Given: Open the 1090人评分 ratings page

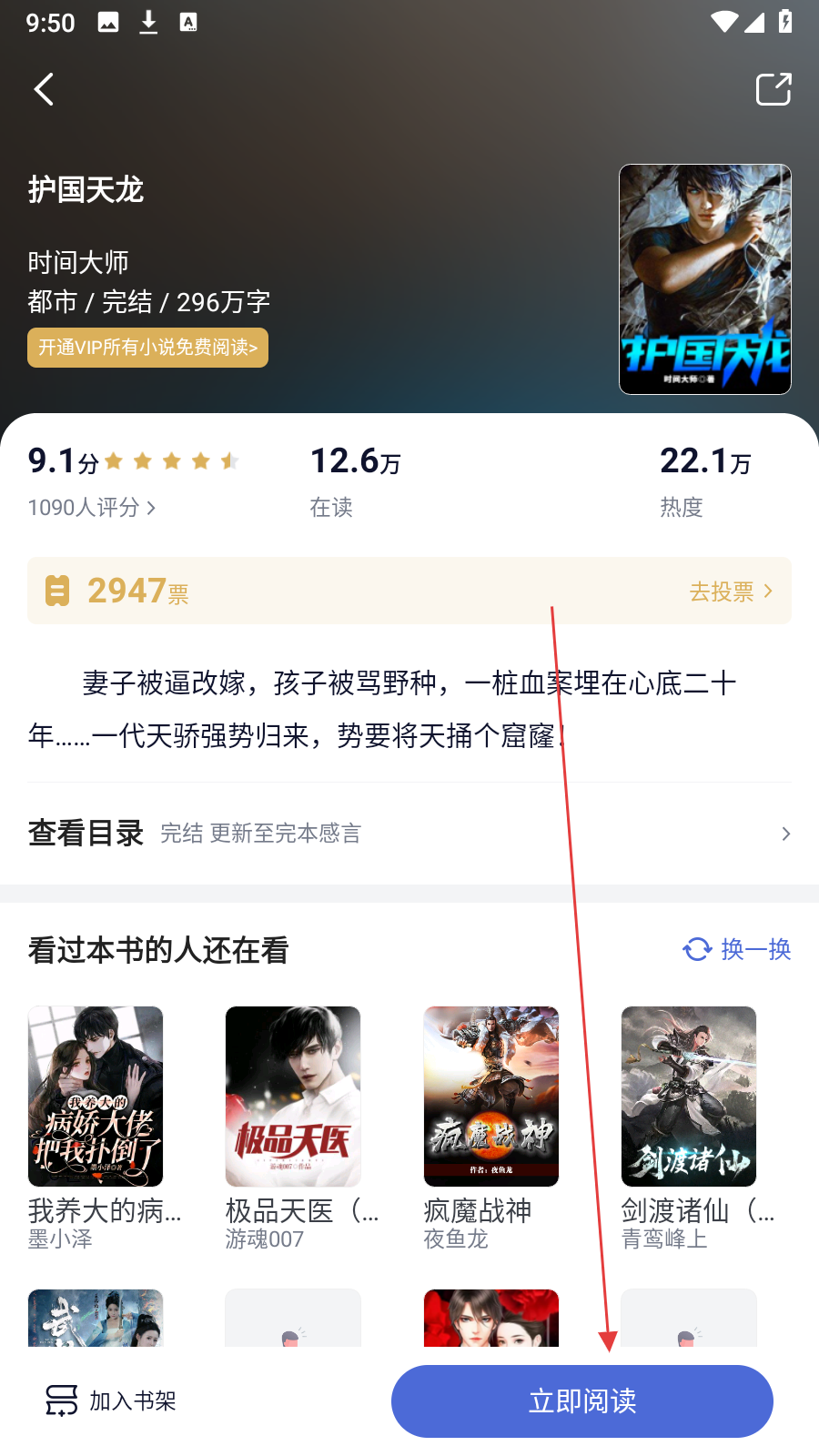Looking at the screenshot, I should [x=91, y=508].
